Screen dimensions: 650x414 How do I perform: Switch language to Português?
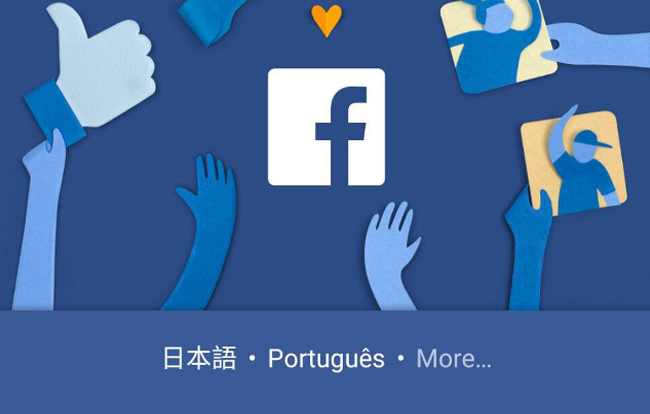(x=326, y=359)
